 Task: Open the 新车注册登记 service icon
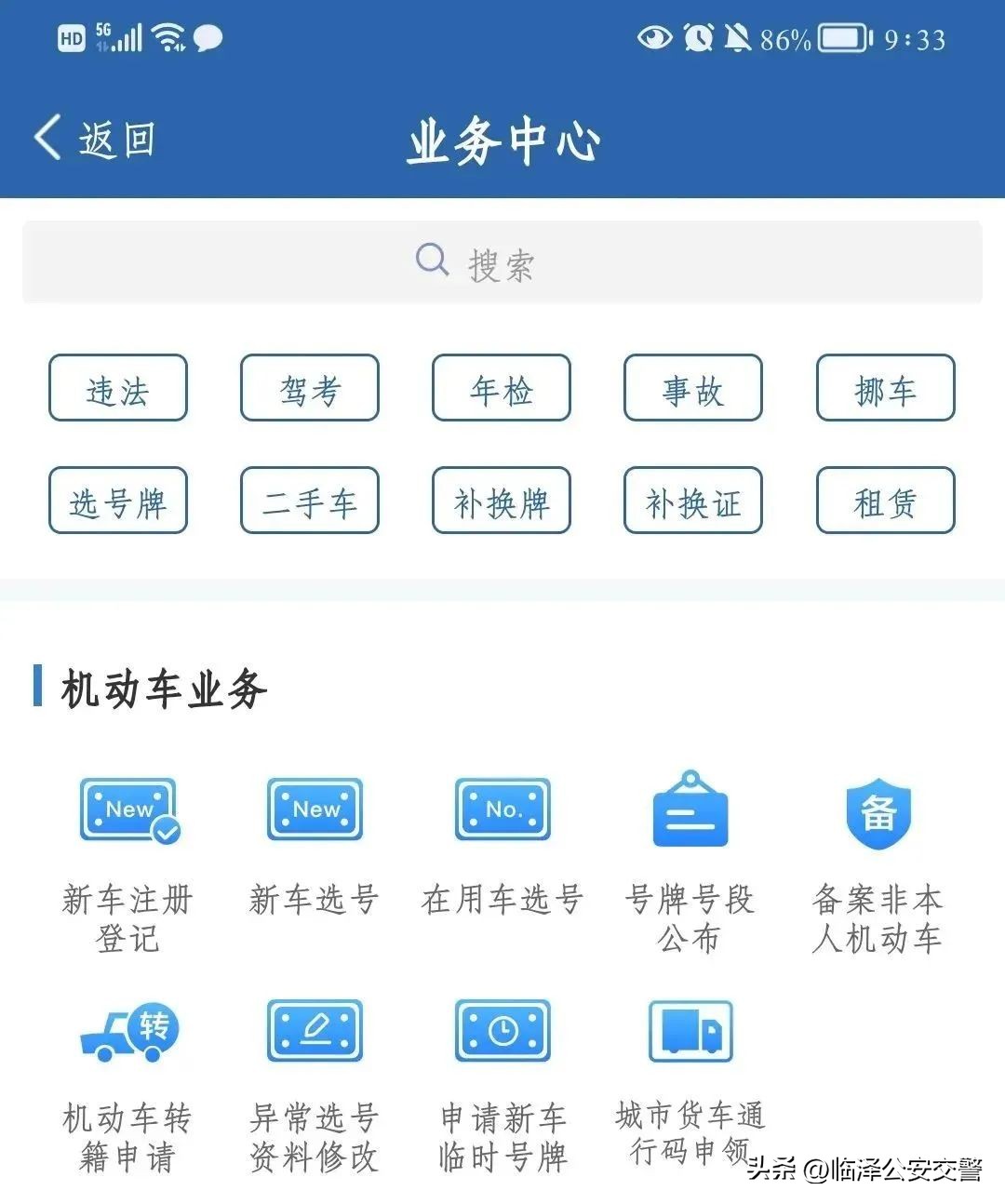coord(127,809)
